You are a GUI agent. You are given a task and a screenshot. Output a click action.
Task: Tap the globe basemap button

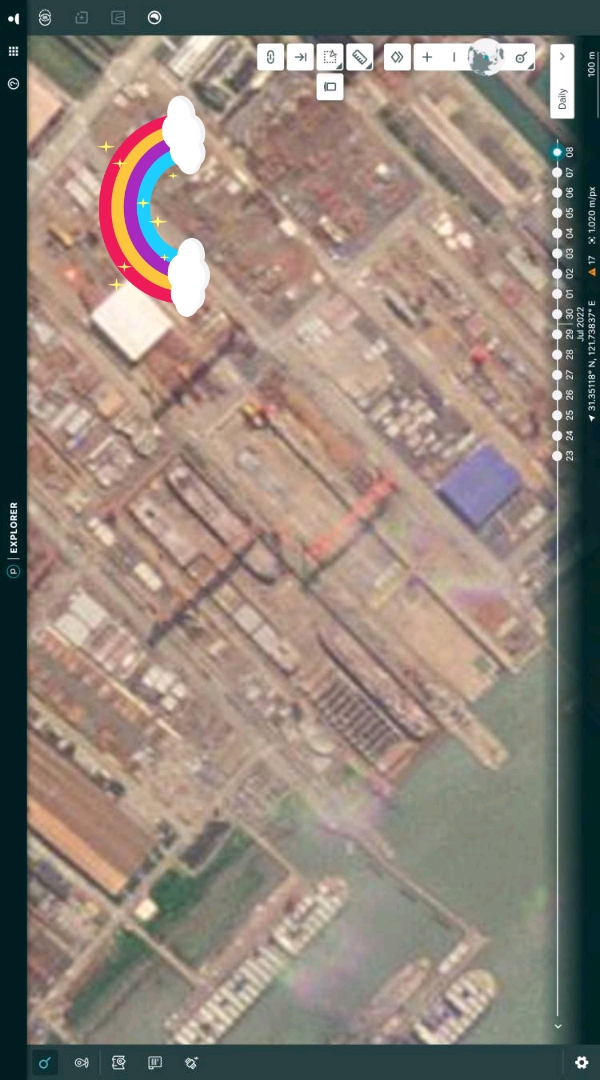[486, 57]
